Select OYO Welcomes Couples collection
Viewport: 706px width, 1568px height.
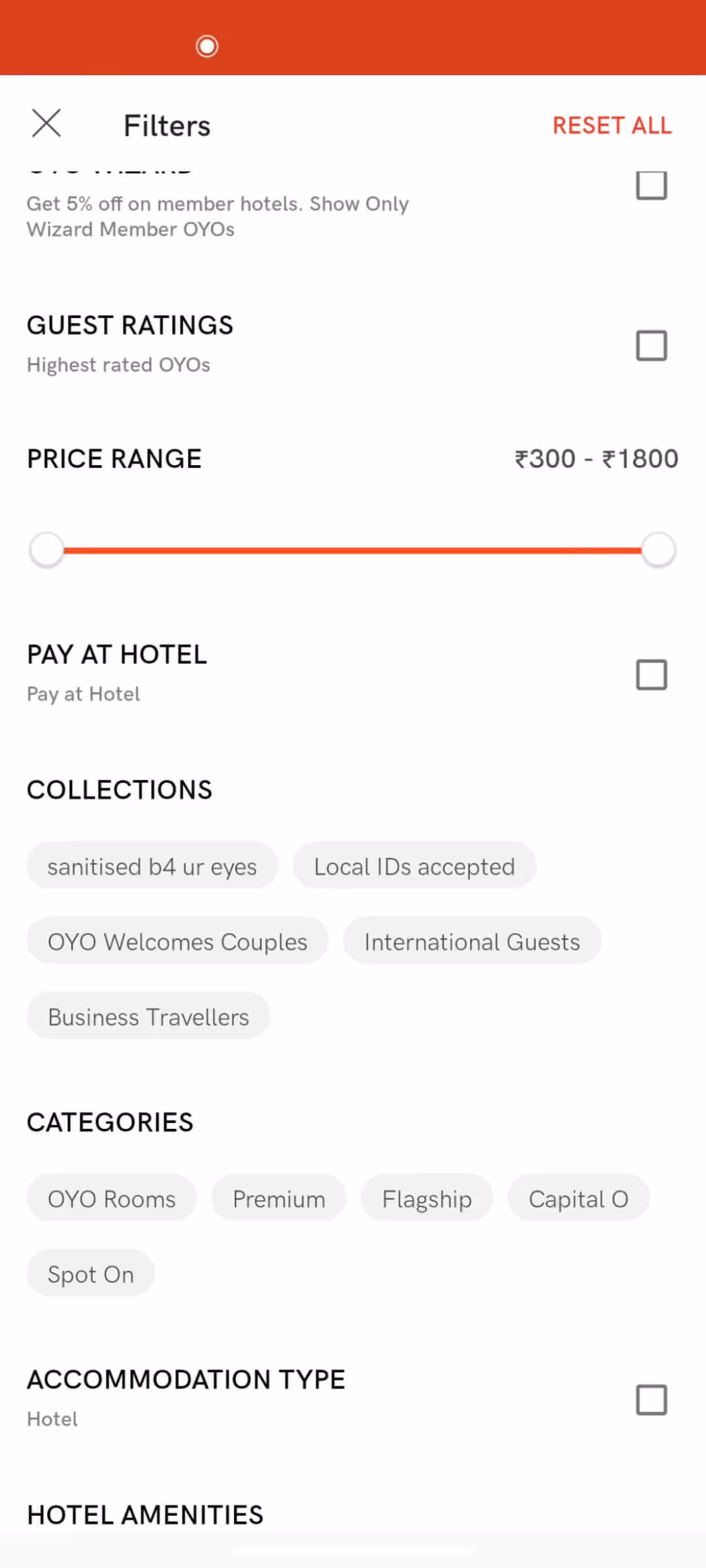(177, 941)
